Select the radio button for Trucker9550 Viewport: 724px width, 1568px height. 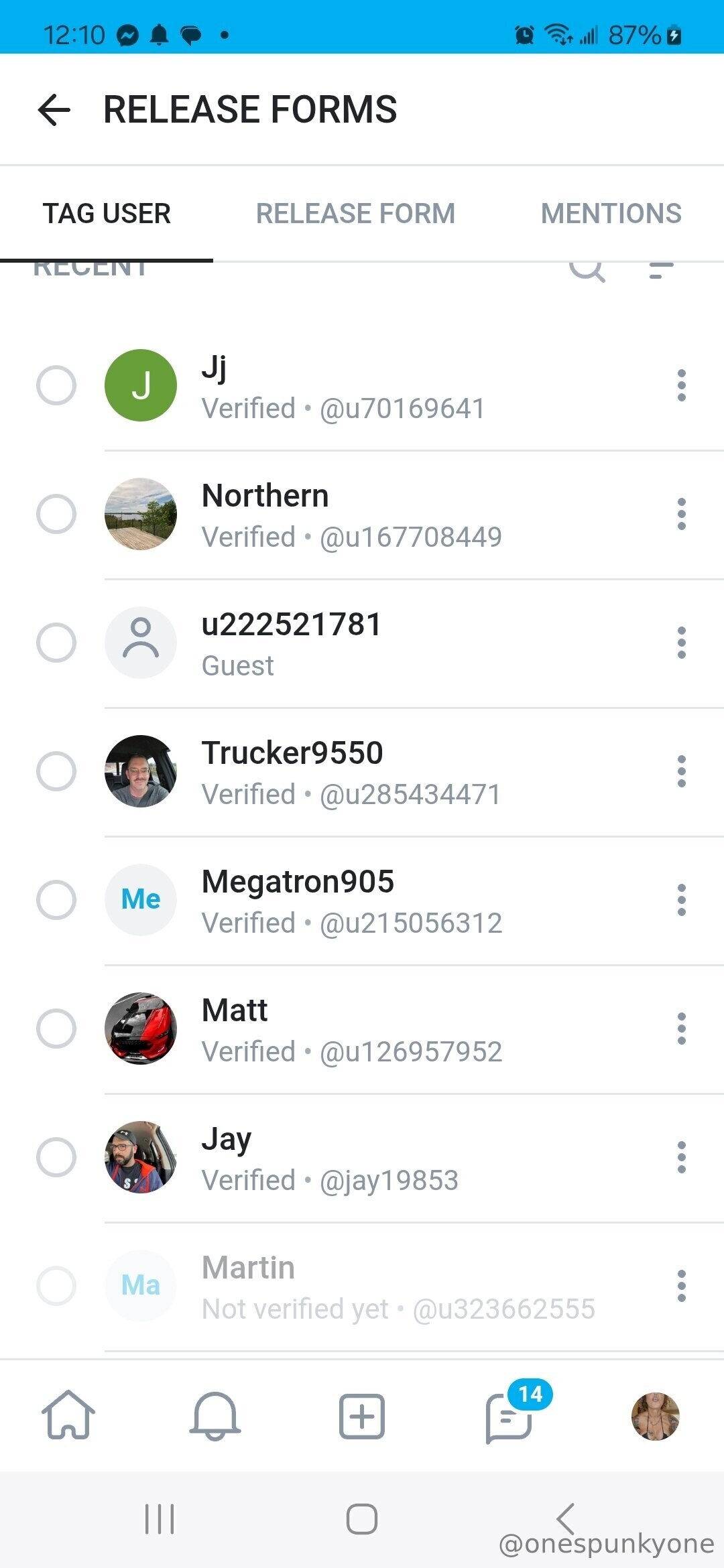(56, 771)
